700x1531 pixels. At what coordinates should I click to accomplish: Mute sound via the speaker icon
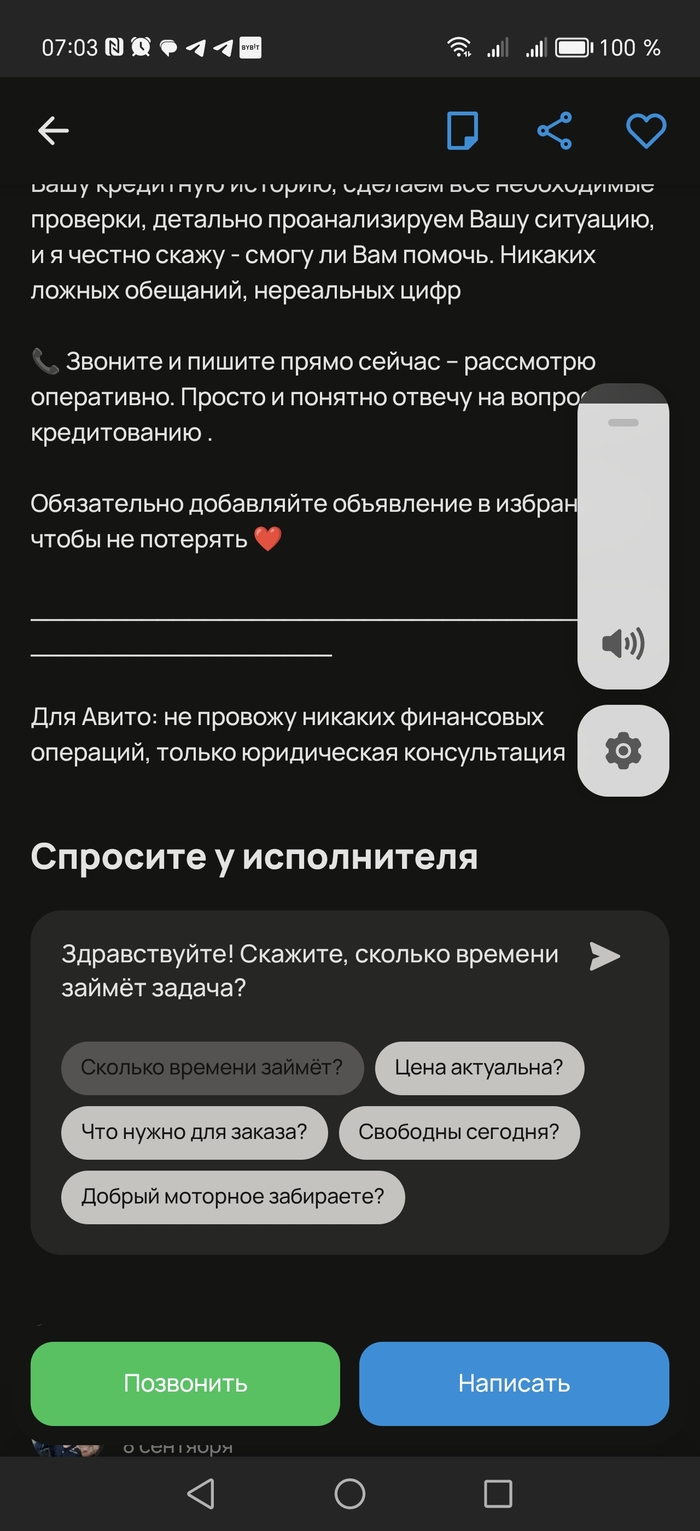[623, 643]
